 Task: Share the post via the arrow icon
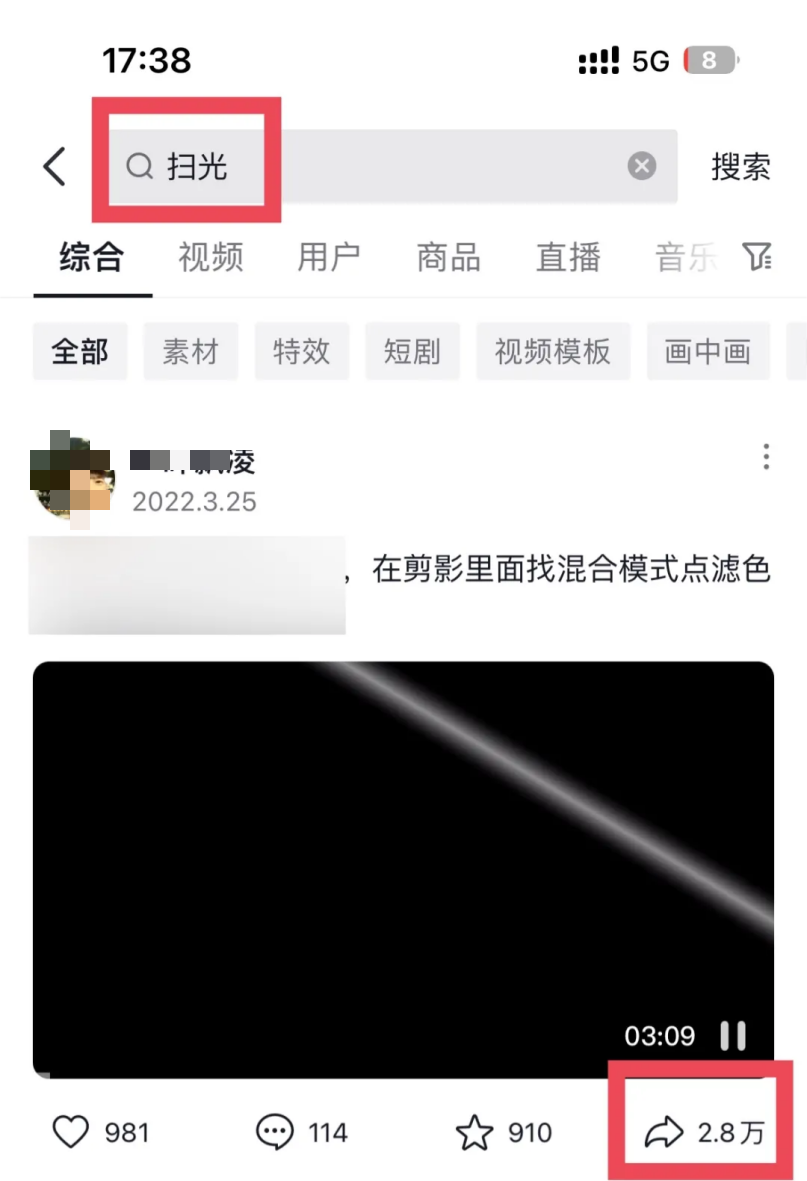coord(664,1132)
